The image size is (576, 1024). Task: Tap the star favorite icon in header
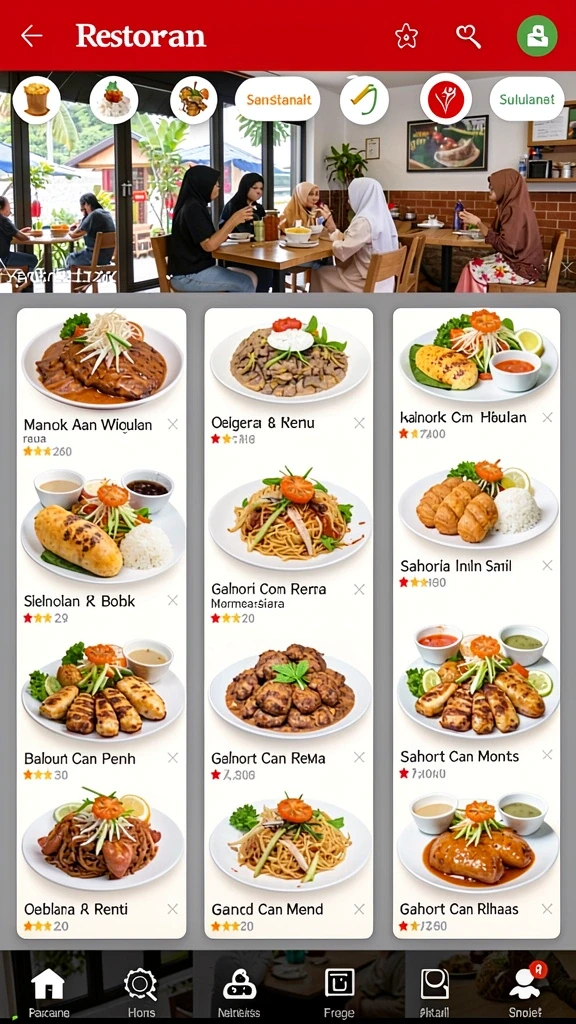pos(406,36)
